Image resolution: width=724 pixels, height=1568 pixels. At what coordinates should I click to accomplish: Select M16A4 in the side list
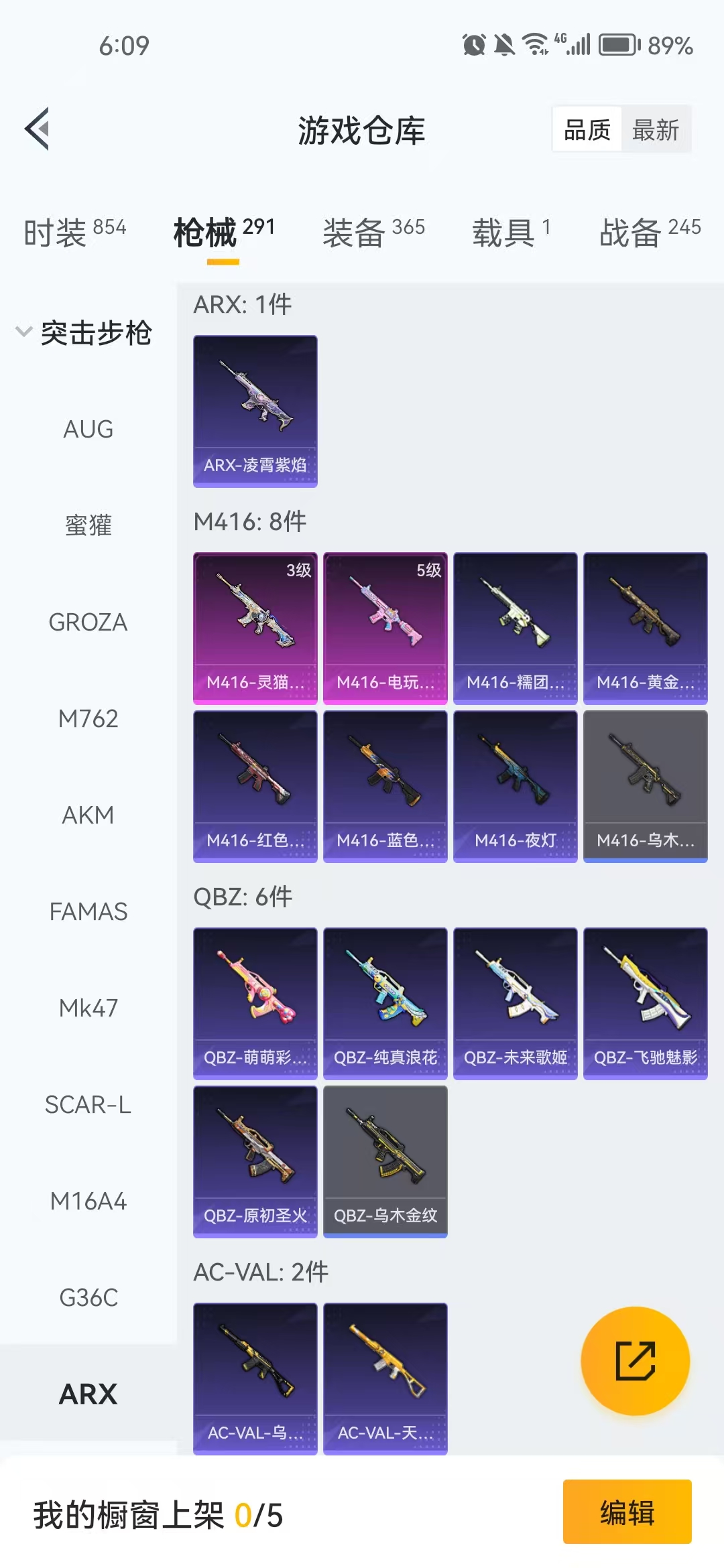point(88,1201)
